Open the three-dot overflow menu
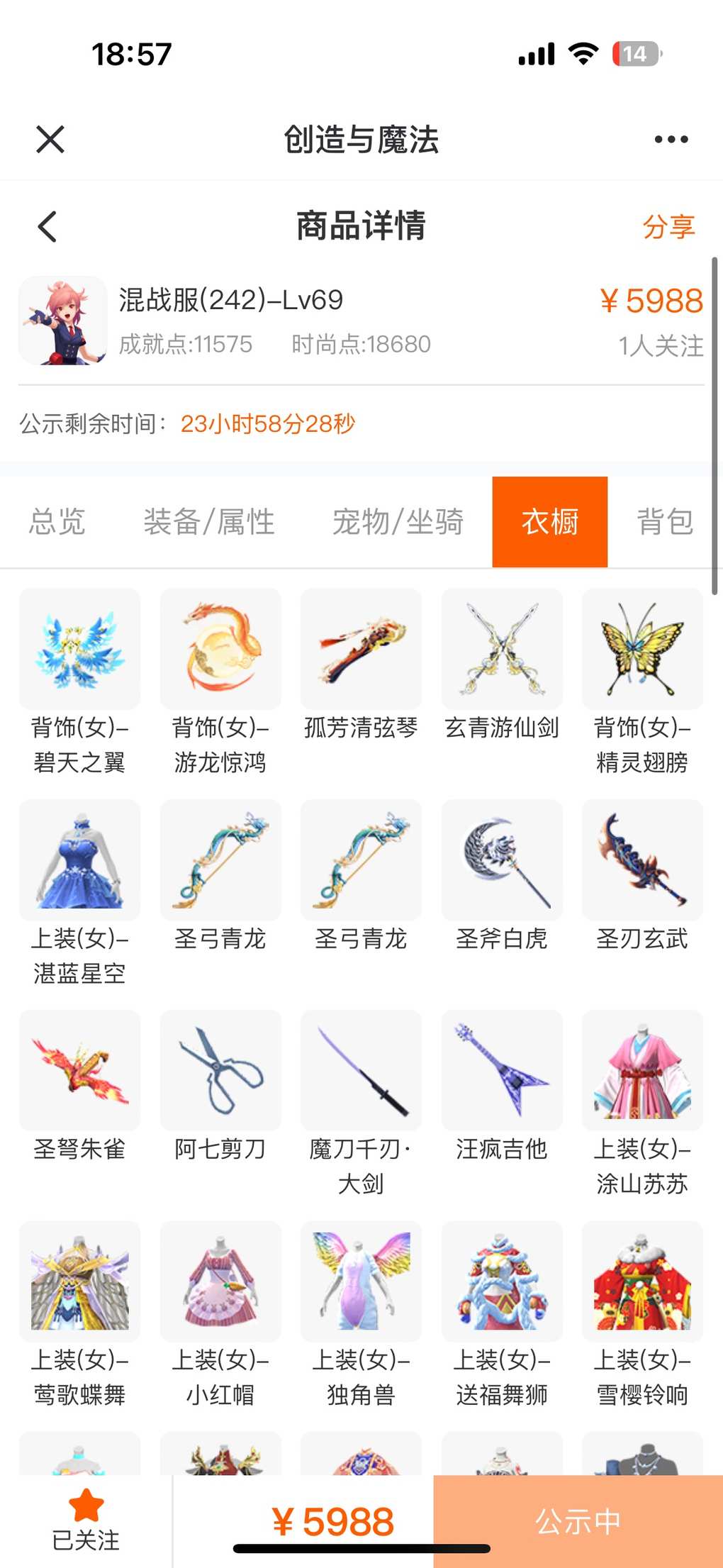Image resolution: width=723 pixels, height=1568 pixels. pos(671,139)
